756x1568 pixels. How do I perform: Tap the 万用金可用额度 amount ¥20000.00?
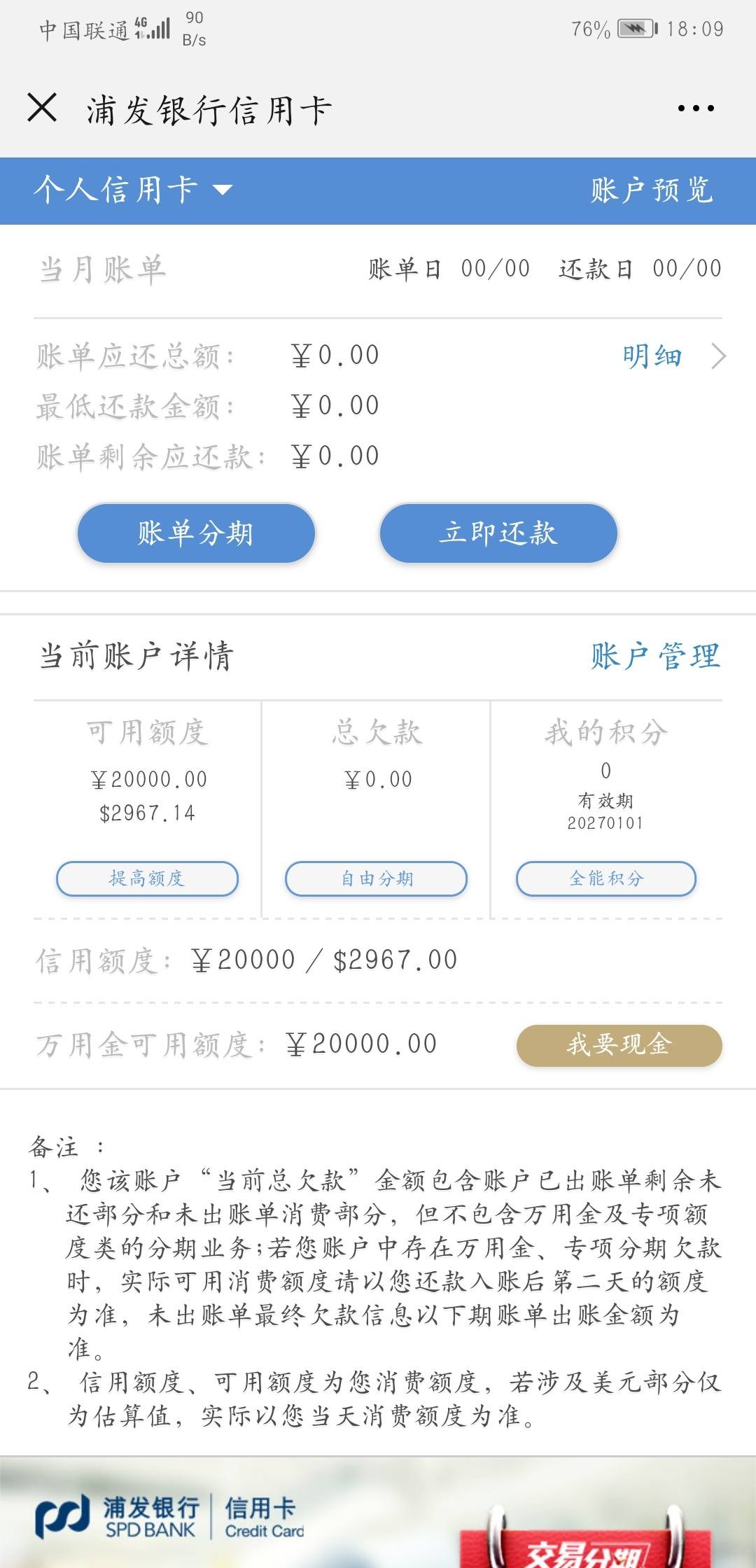pos(359,1045)
